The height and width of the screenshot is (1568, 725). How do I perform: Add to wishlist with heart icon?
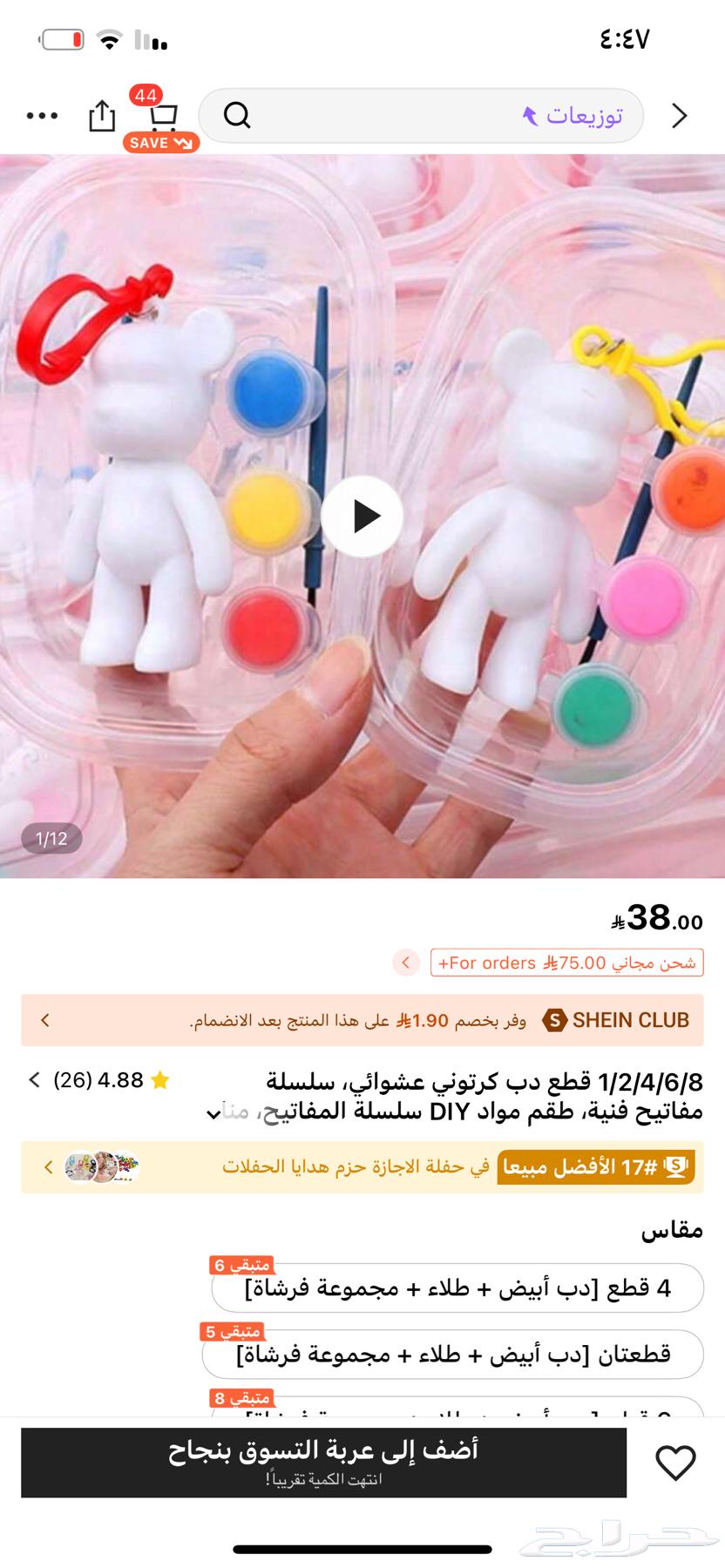coord(675,1463)
